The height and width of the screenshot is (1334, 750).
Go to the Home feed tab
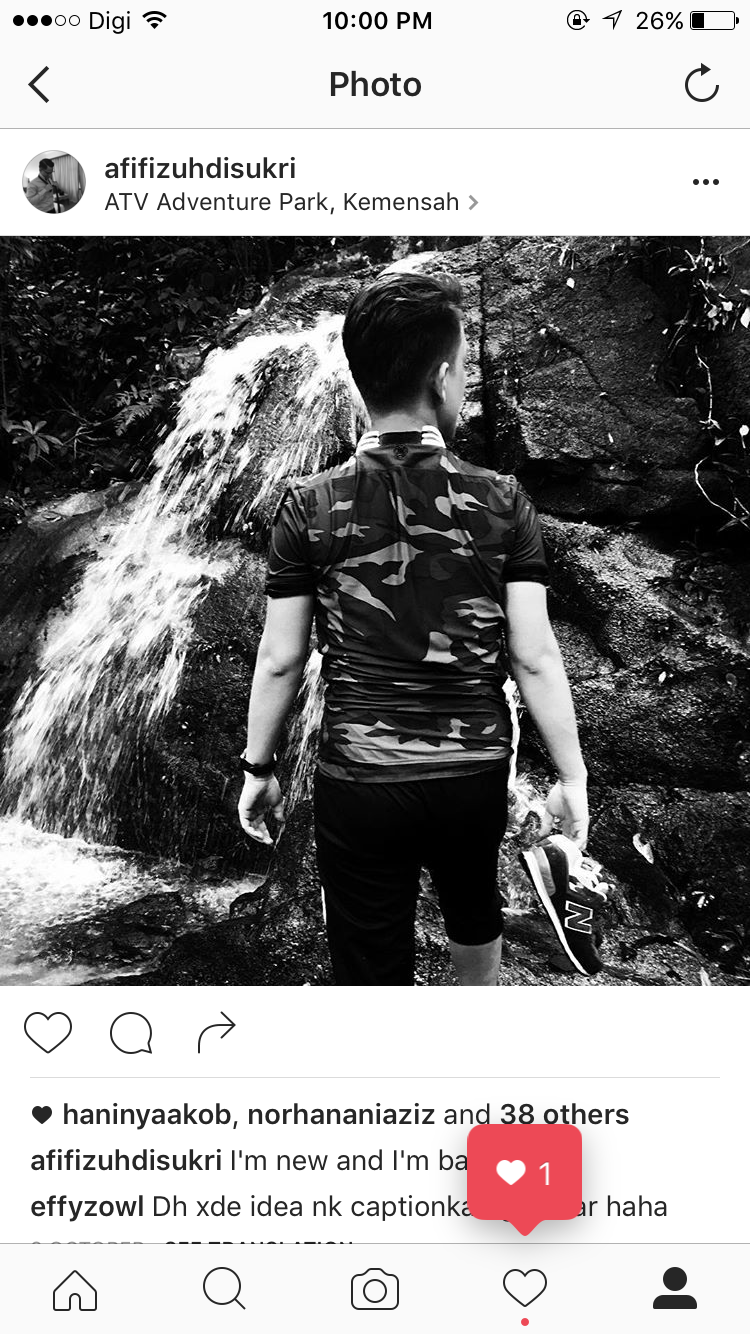pos(75,1289)
